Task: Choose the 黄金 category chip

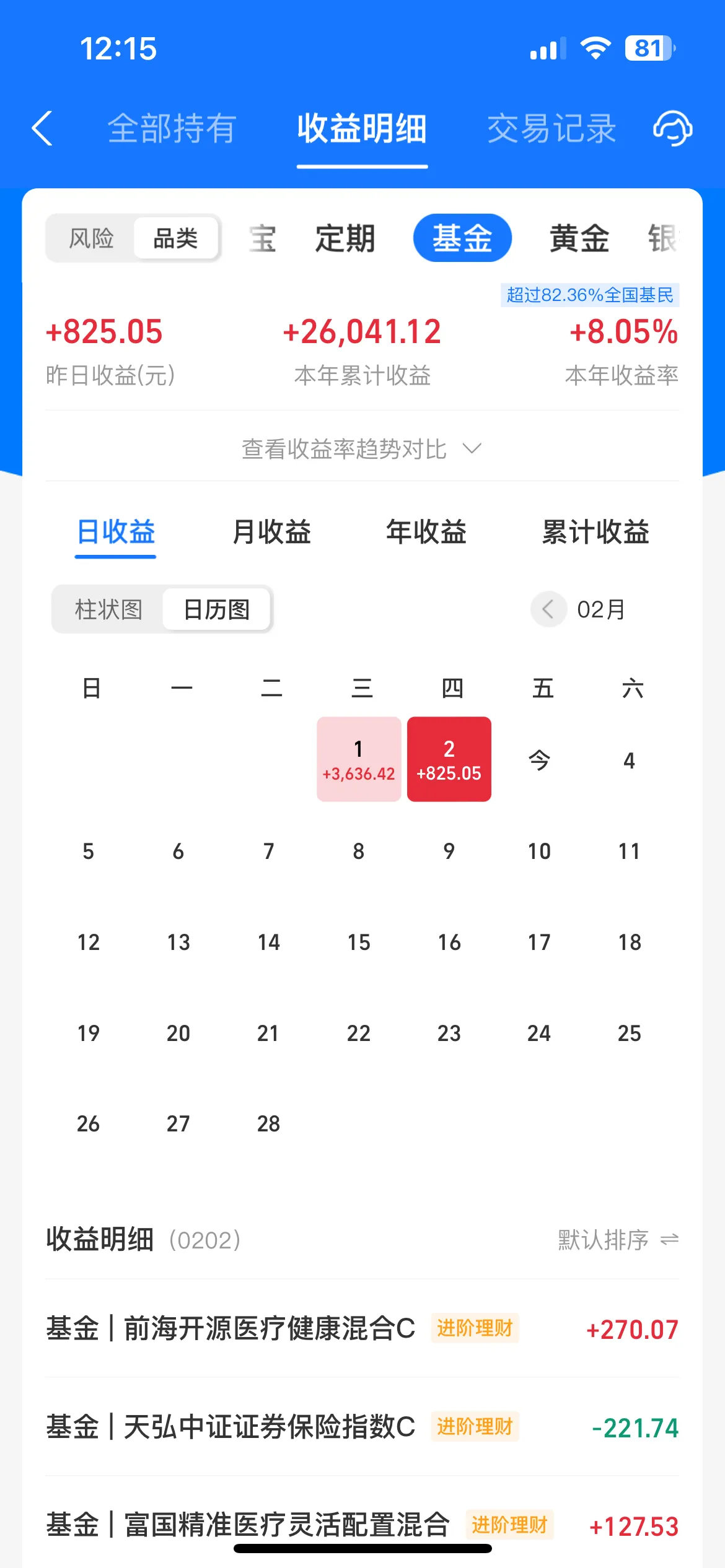Action: pos(579,238)
